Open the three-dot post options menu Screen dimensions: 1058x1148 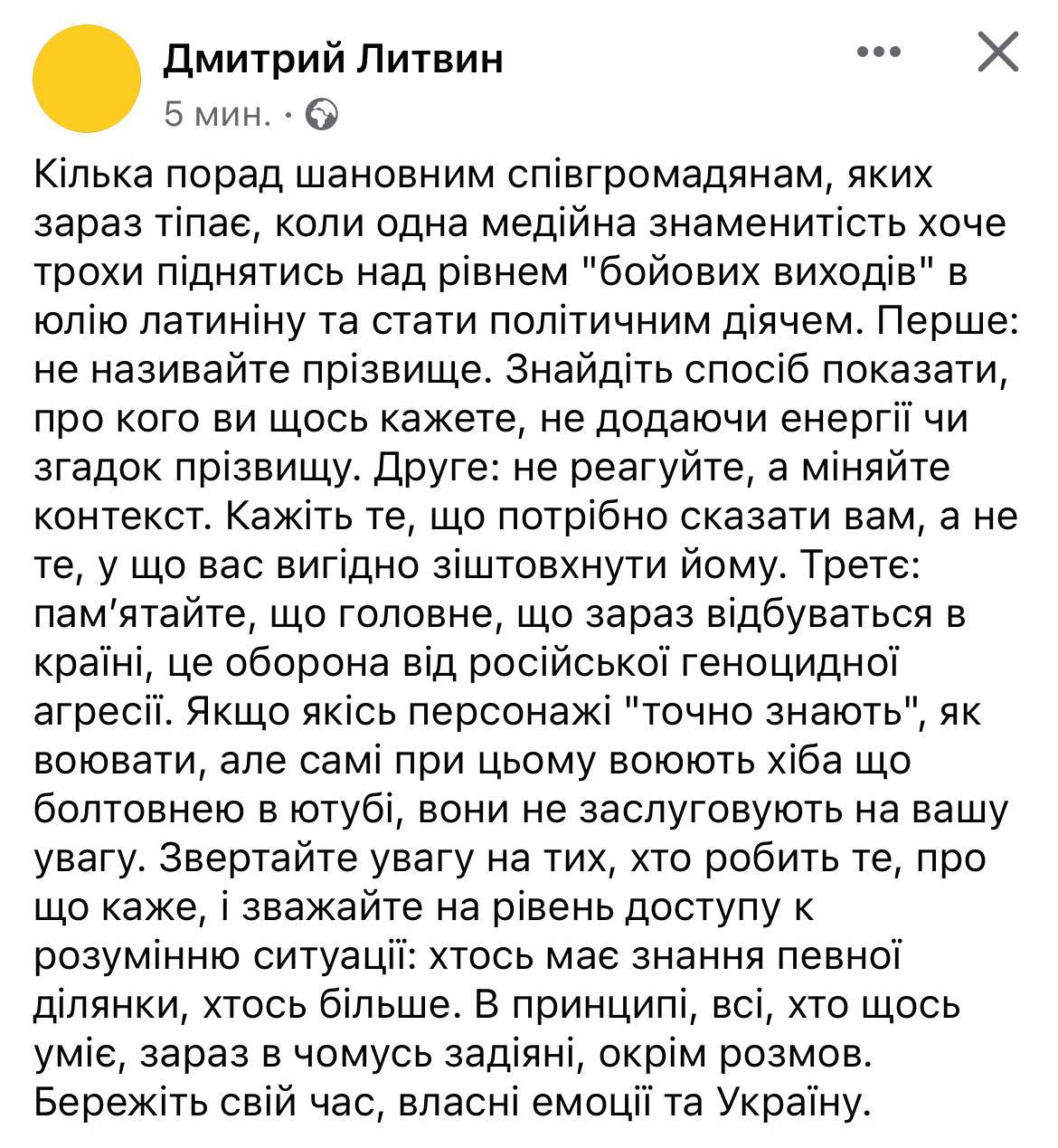pos(879,52)
